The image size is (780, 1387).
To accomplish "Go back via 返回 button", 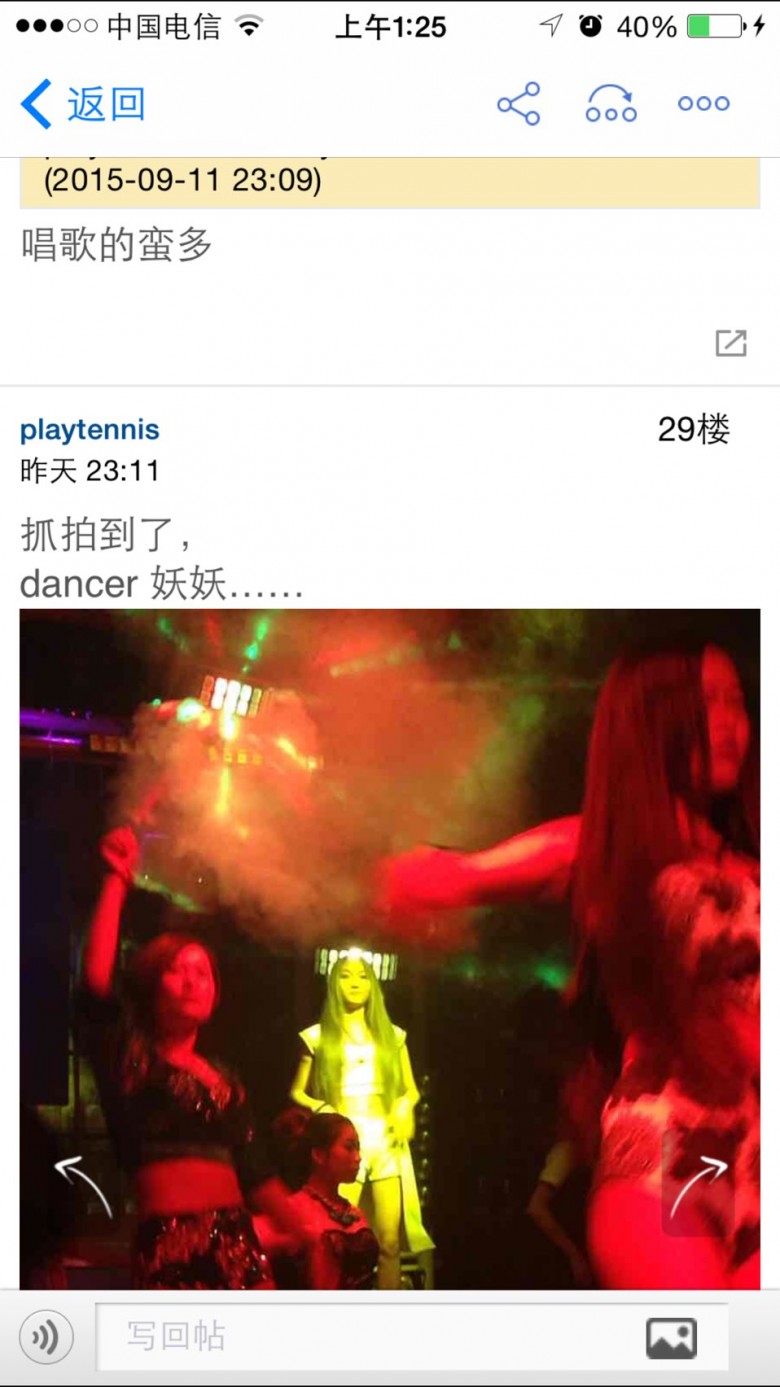I will [84, 104].
